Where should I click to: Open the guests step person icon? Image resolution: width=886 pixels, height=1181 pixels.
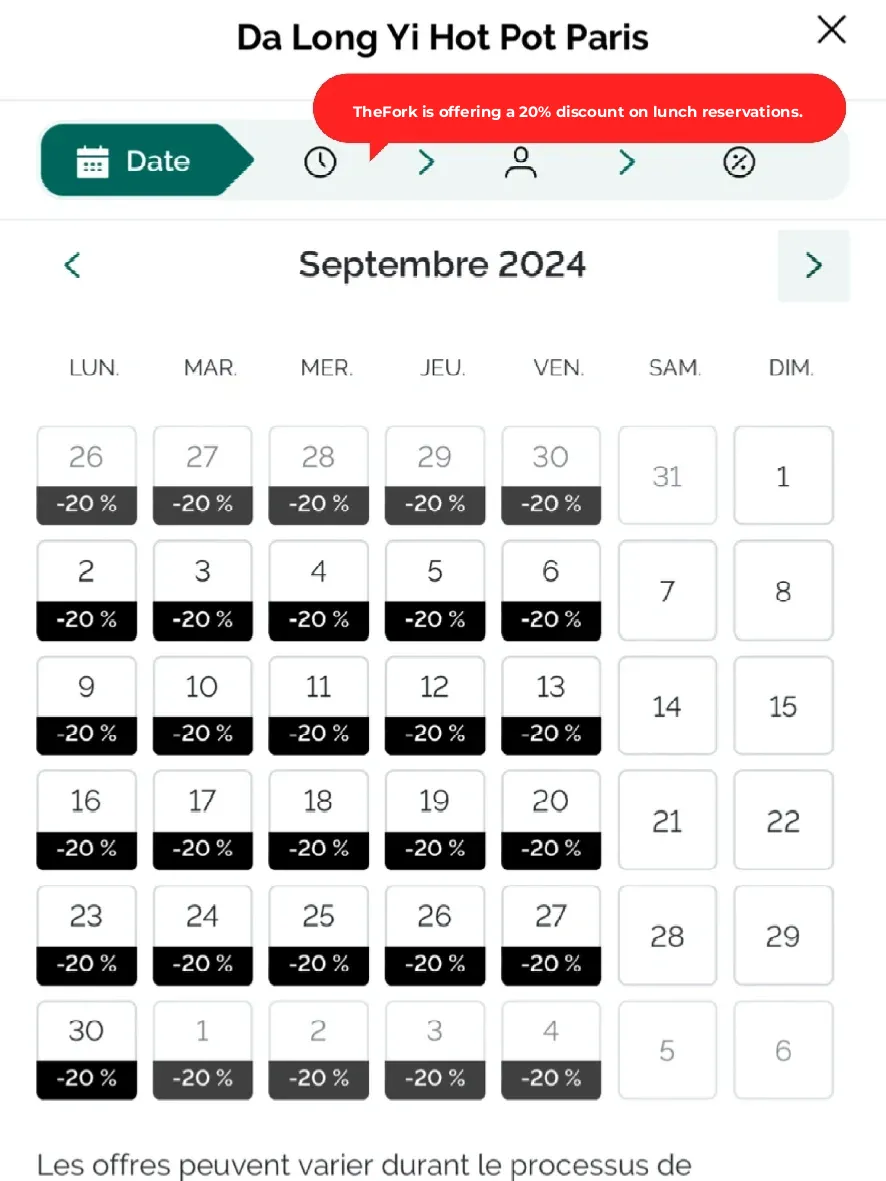coord(521,162)
